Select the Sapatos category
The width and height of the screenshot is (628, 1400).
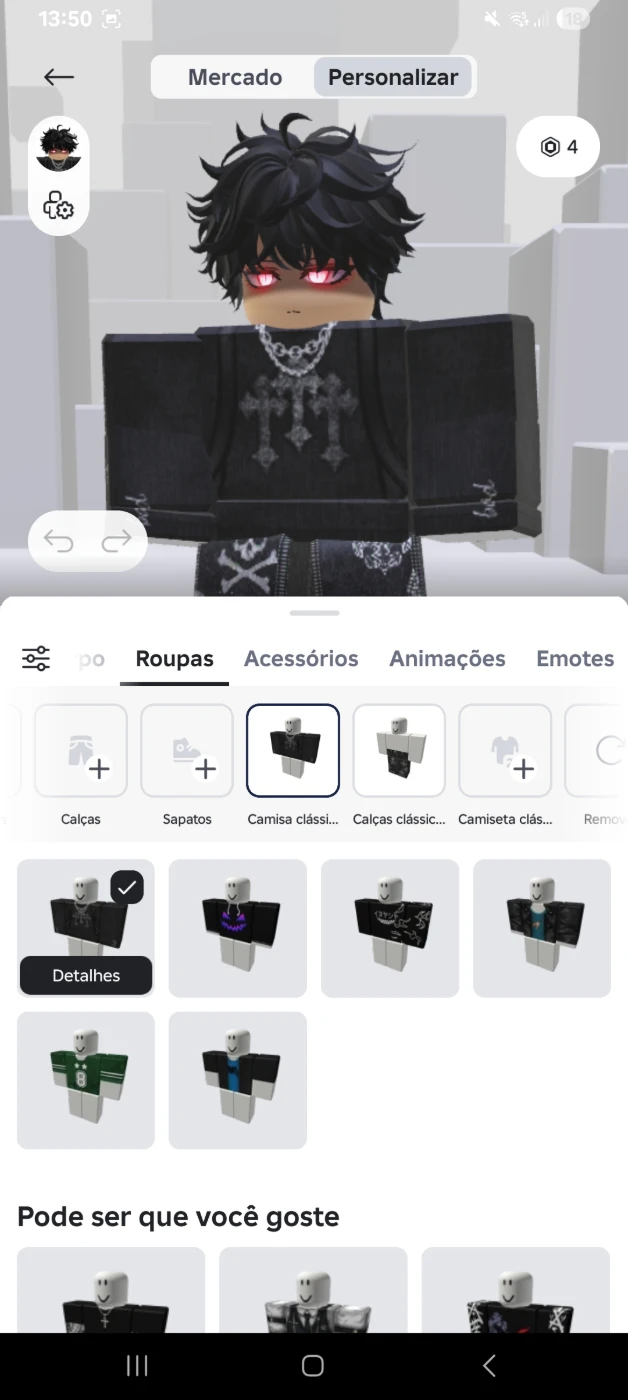[x=187, y=751]
